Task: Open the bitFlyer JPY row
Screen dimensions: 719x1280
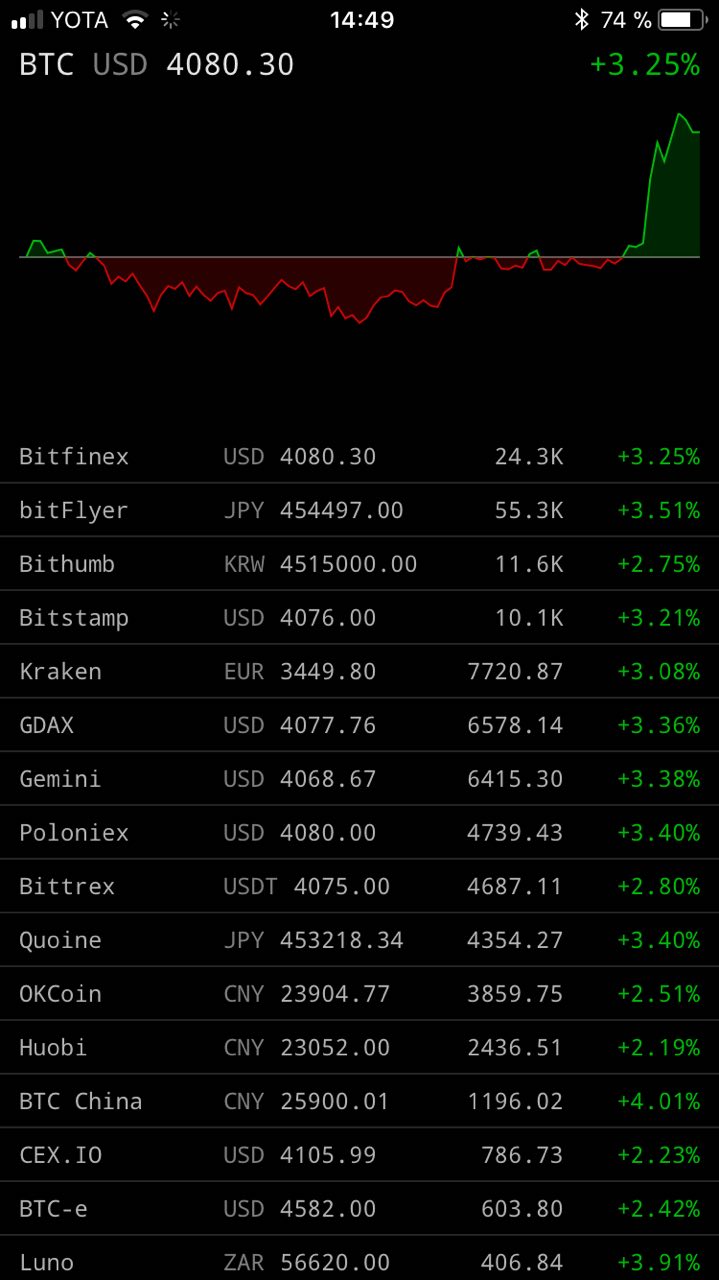Action: pyautogui.click(x=359, y=511)
